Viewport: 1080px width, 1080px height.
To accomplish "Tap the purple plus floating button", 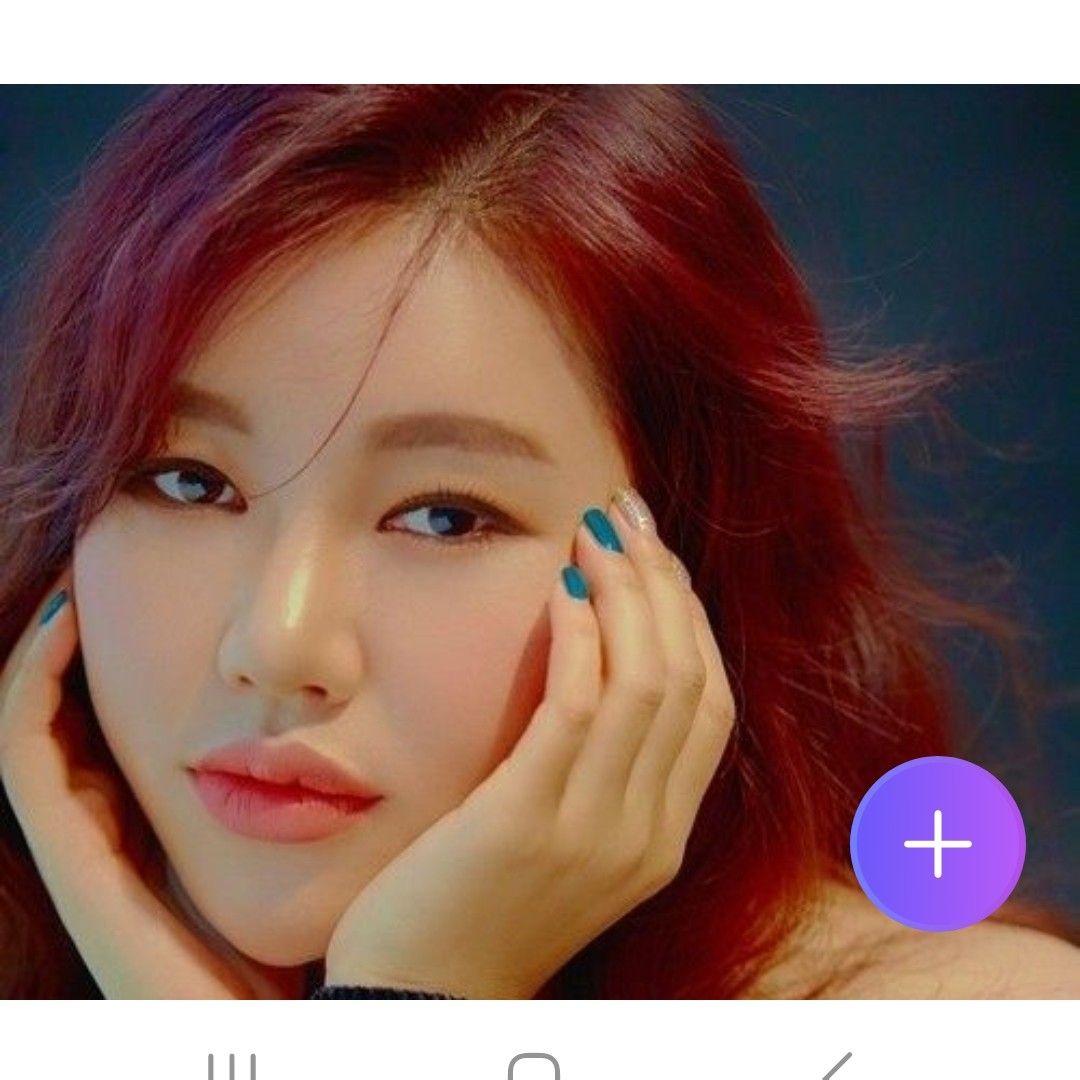I will coord(937,844).
